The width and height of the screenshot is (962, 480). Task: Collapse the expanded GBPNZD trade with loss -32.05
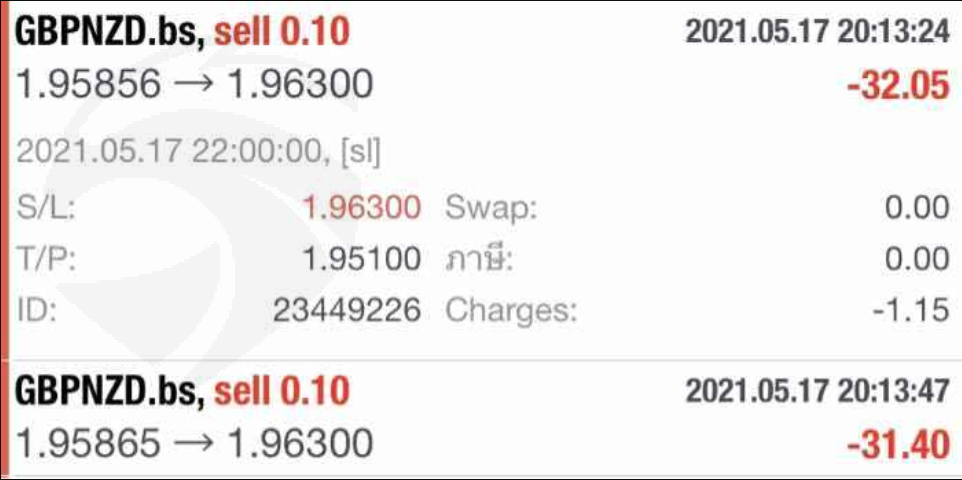pos(480,58)
